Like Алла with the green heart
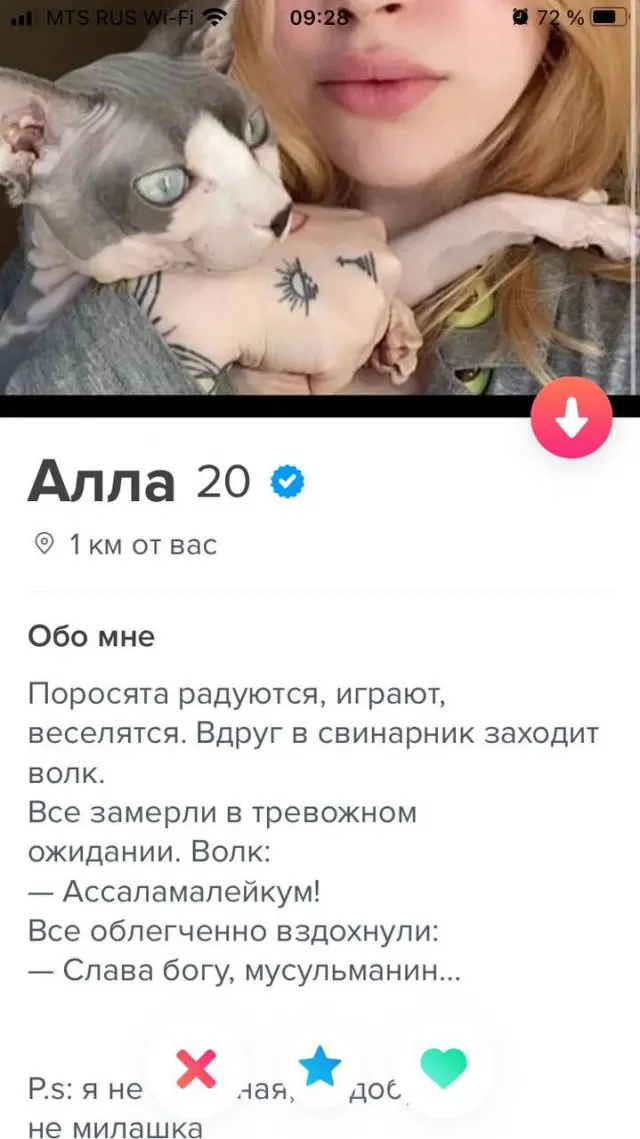The width and height of the screenshot is (640, 1139). click(443, 1068)
